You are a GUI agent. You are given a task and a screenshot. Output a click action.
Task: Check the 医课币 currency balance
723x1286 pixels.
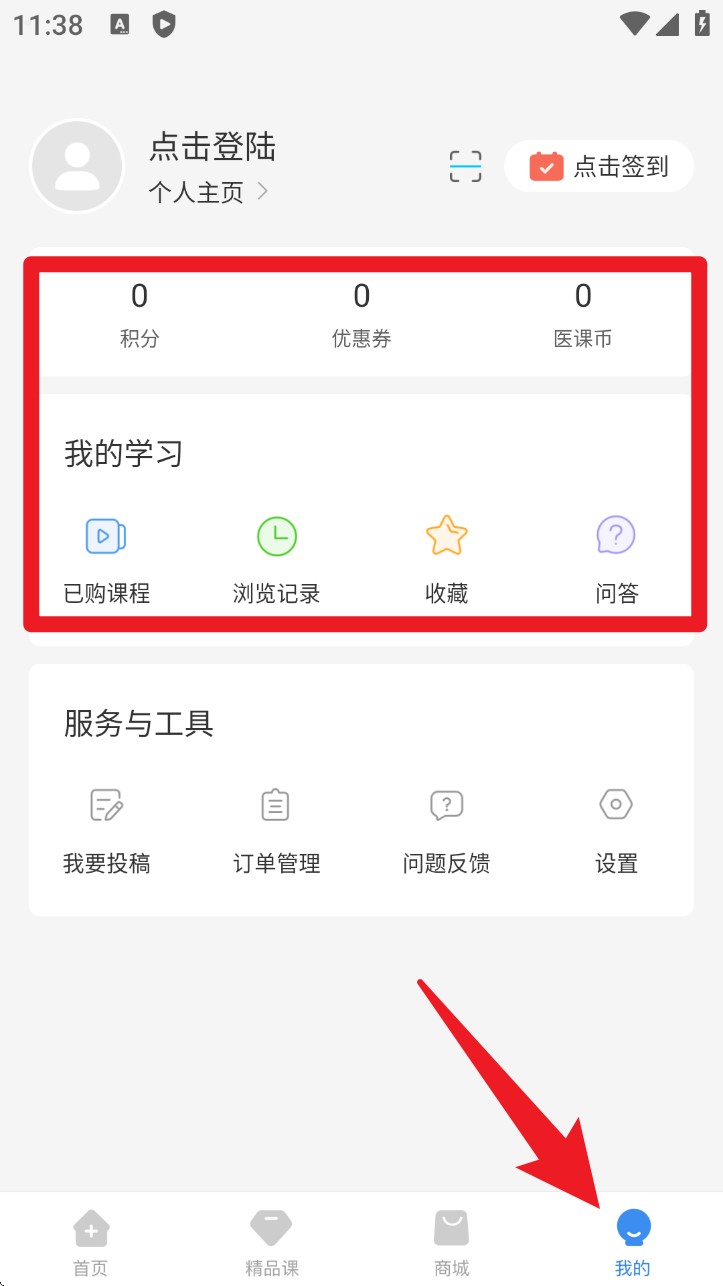(583, 312)
